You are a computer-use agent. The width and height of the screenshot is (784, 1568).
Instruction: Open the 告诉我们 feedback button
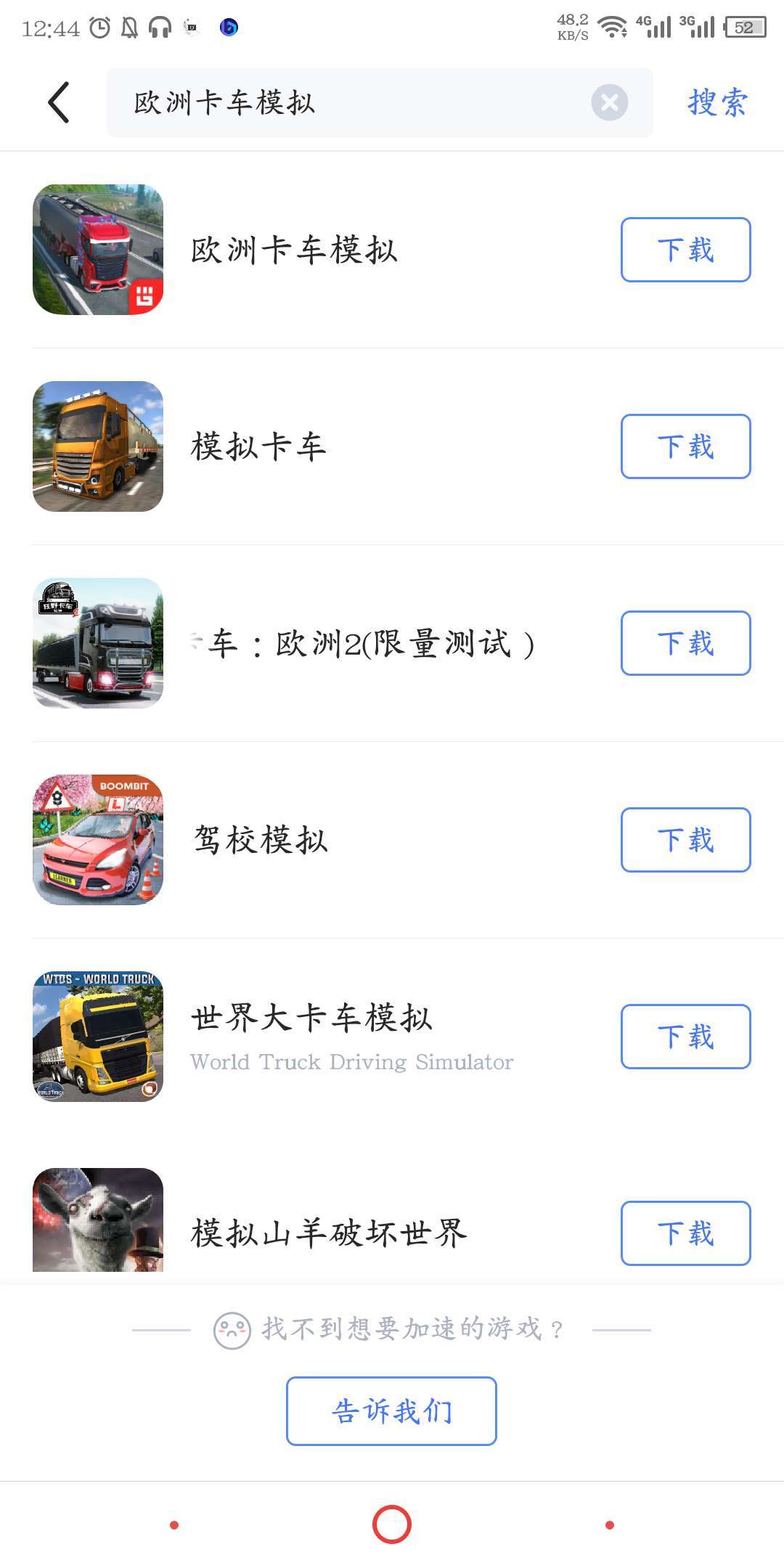click(391, 1410)
